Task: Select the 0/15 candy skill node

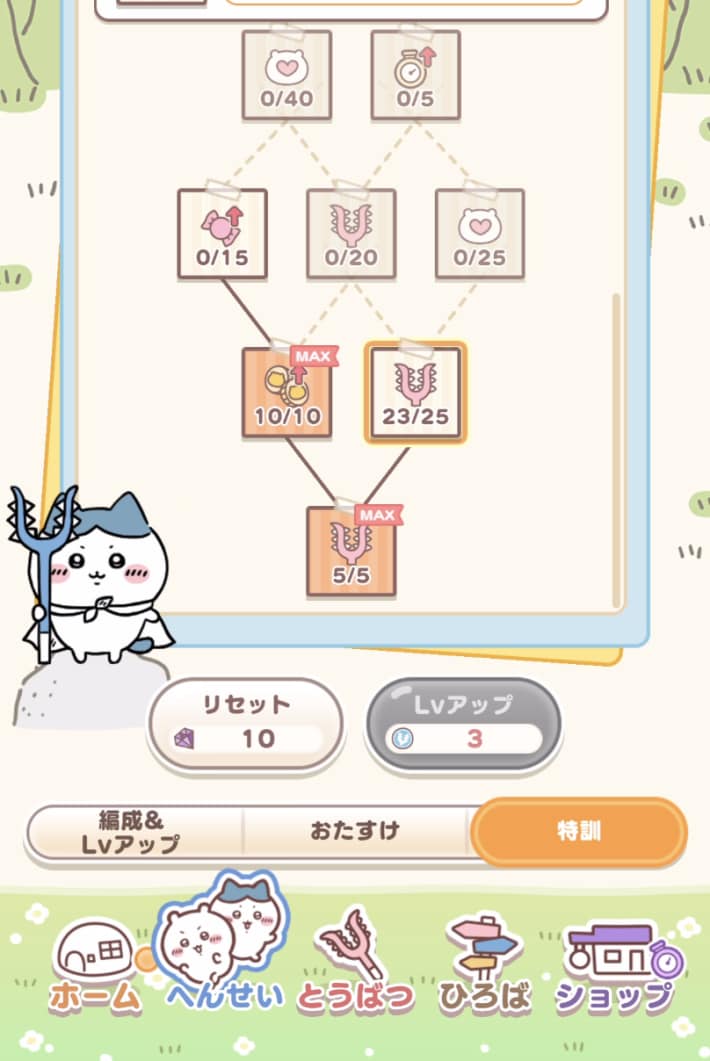Action: point(223,234)
